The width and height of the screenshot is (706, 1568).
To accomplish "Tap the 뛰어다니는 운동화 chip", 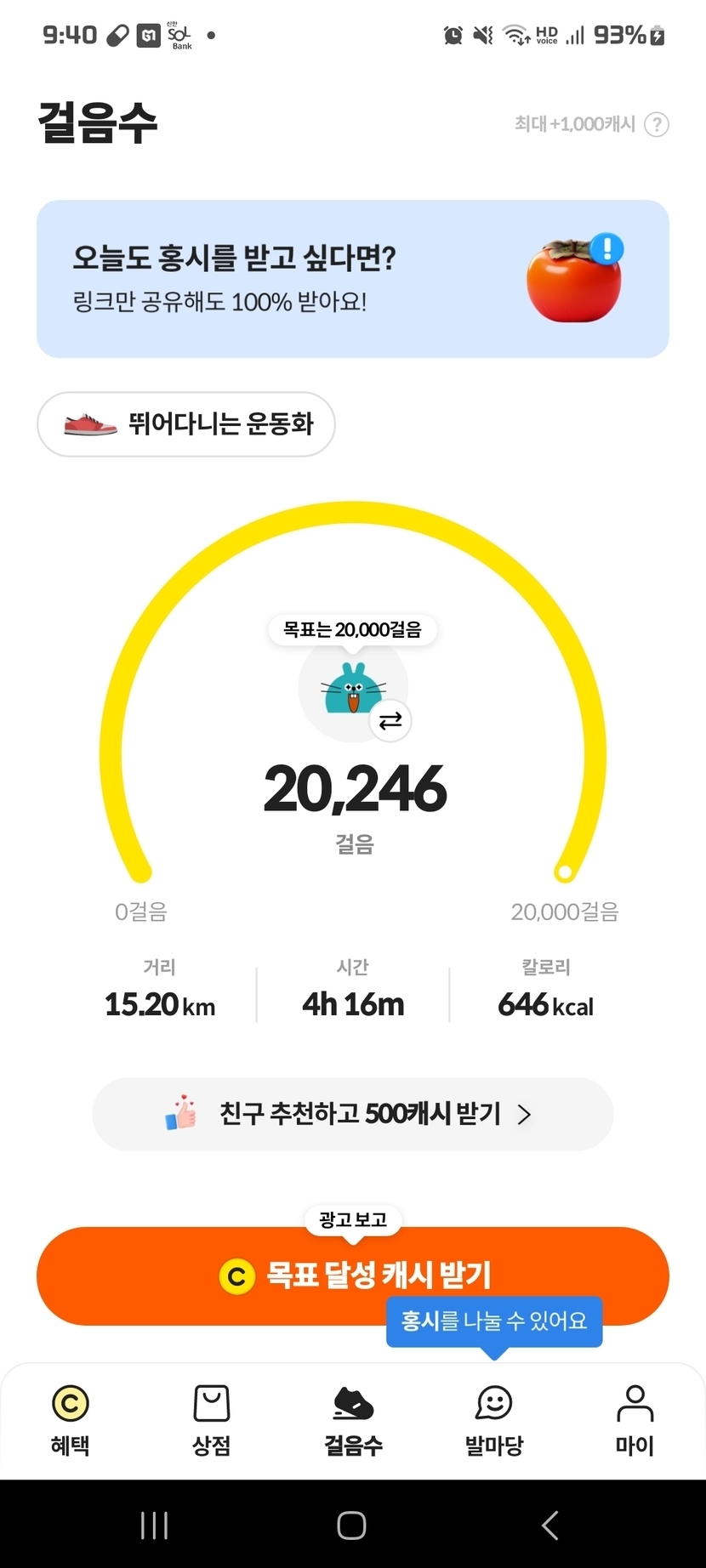I will click(186, 424).
